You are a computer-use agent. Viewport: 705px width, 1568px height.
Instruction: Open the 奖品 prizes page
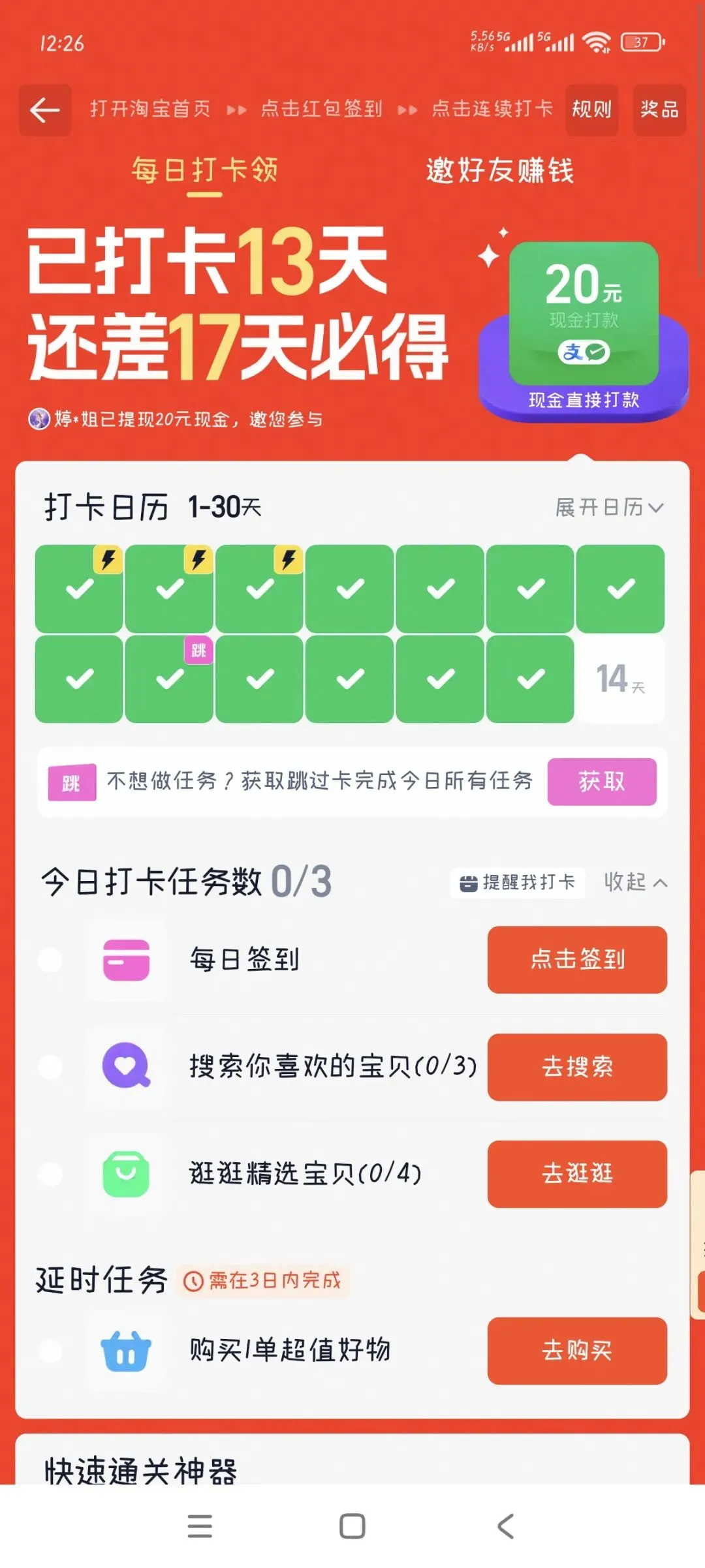tap(659, 110)
